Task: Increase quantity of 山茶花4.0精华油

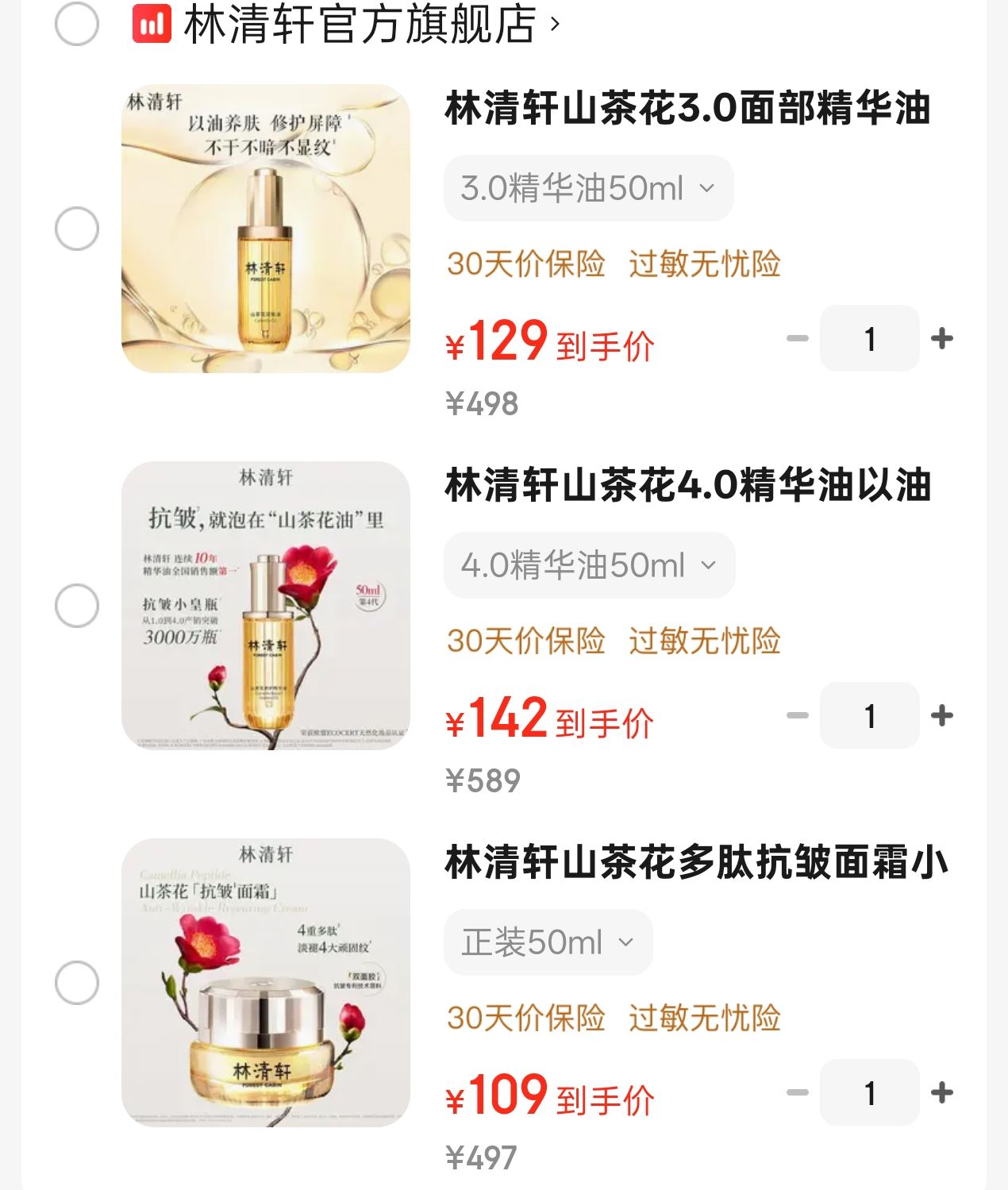Action: click(x=942, y=716)
